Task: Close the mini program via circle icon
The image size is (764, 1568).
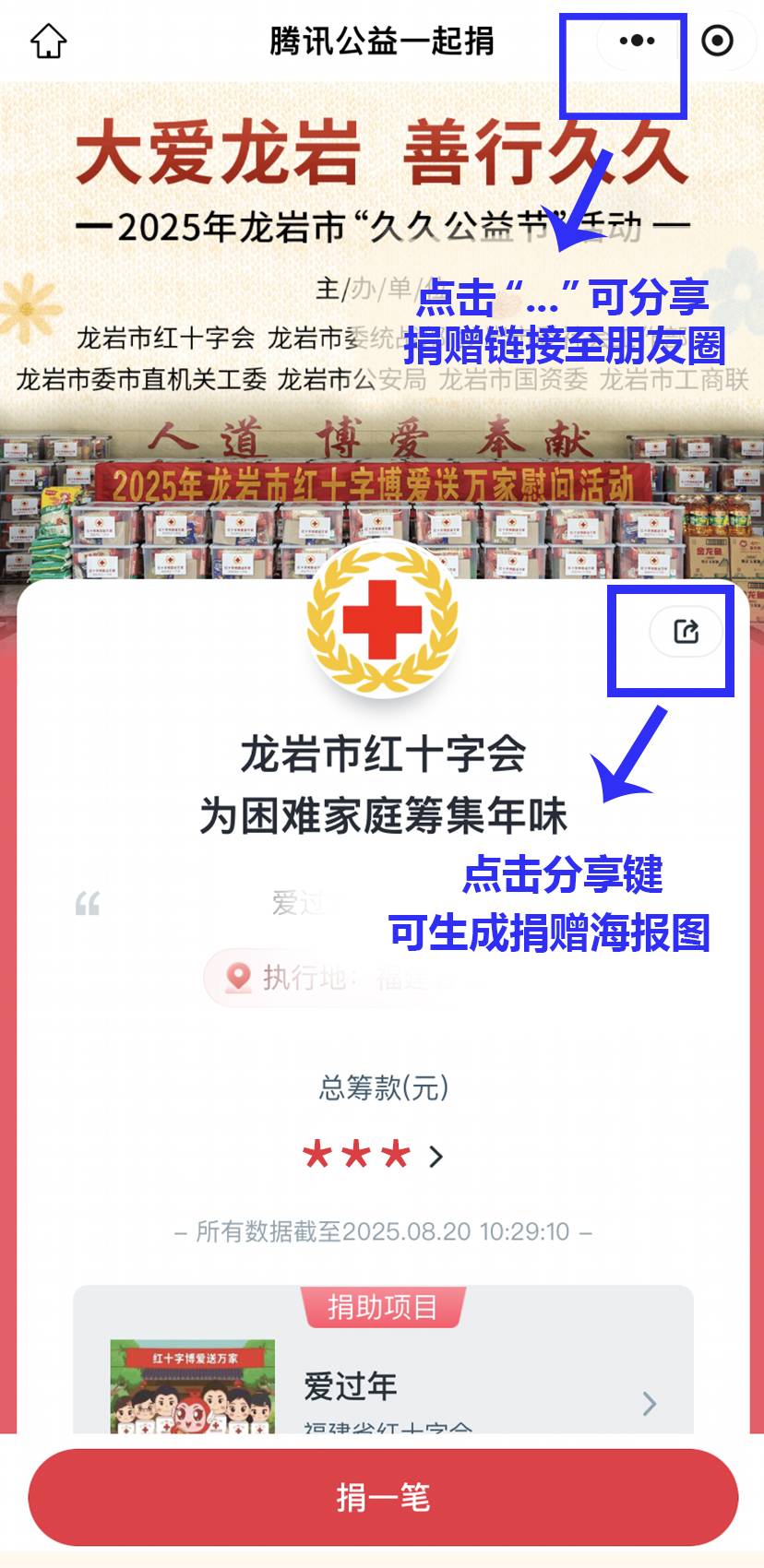Action: (x=717, y=41)
